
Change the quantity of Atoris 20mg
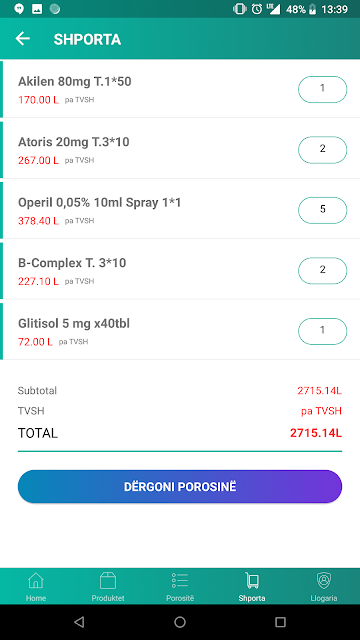pos(322,150)
